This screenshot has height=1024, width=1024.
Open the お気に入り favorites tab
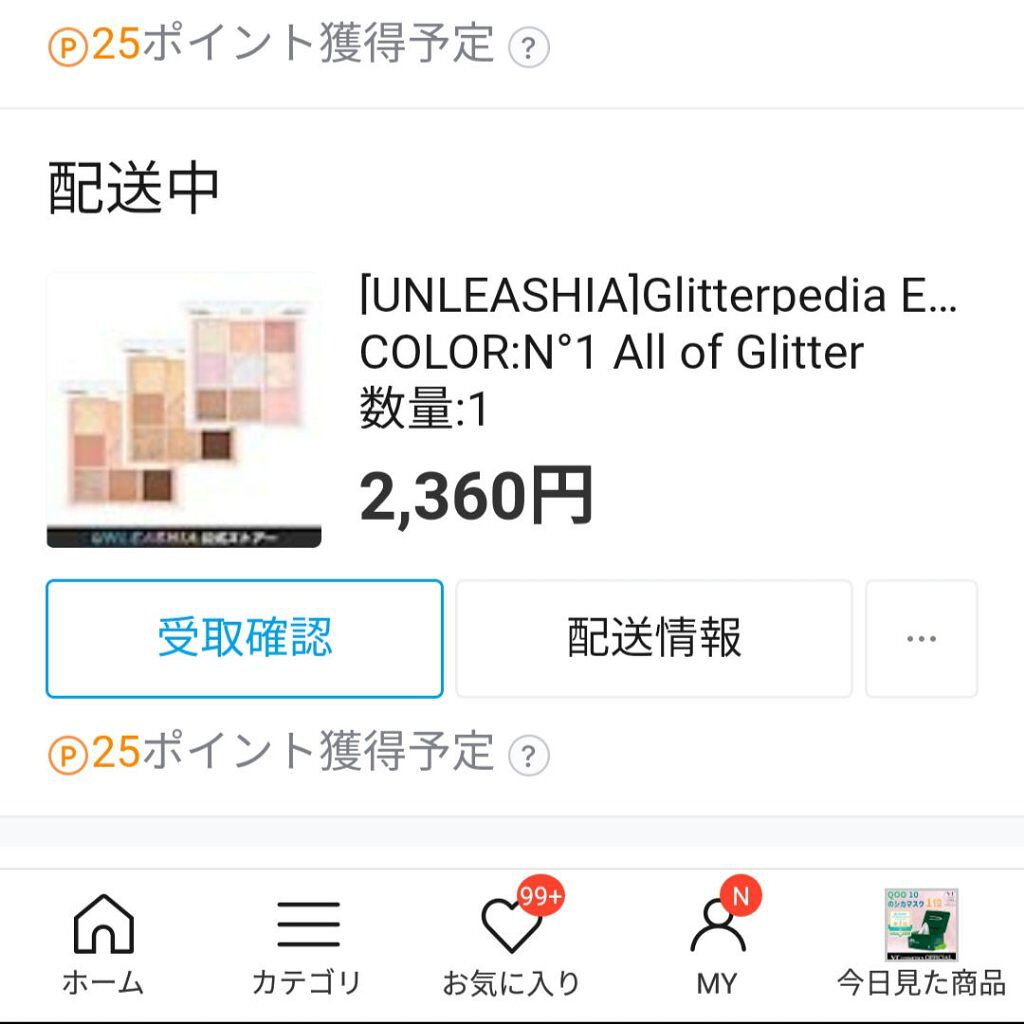pos(512,945)
